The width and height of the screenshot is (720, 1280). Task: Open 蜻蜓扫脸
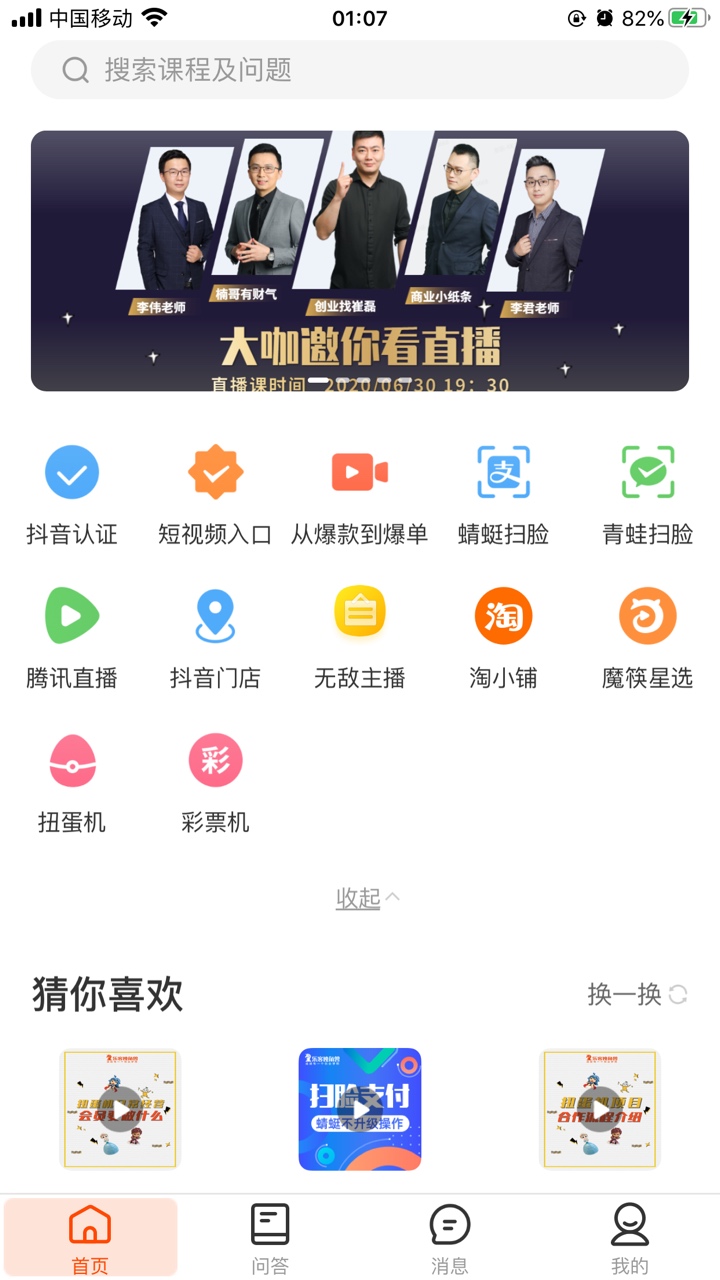pyautogui.click(x=503, y=494)
